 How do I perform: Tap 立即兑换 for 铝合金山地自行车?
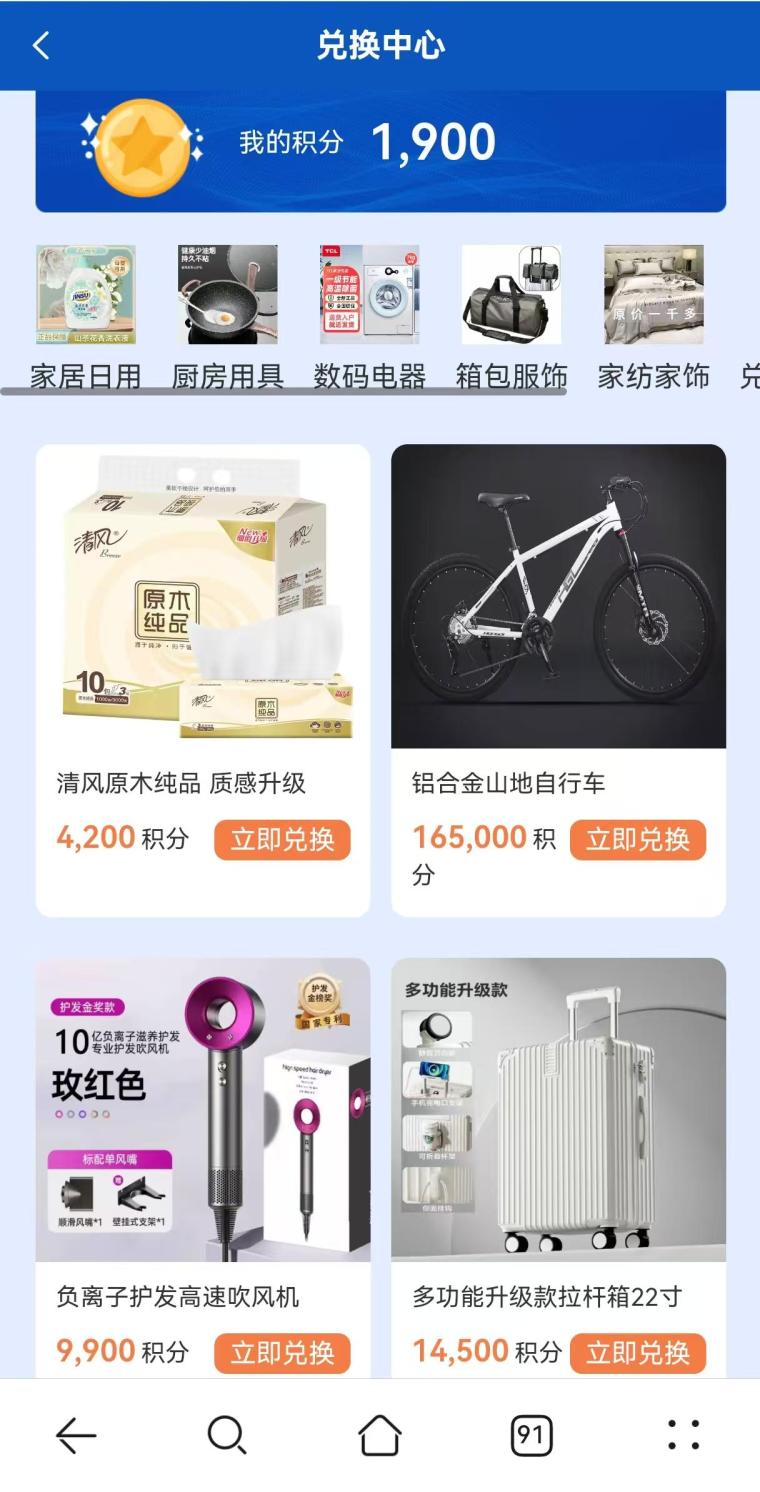tap(638, 840)
